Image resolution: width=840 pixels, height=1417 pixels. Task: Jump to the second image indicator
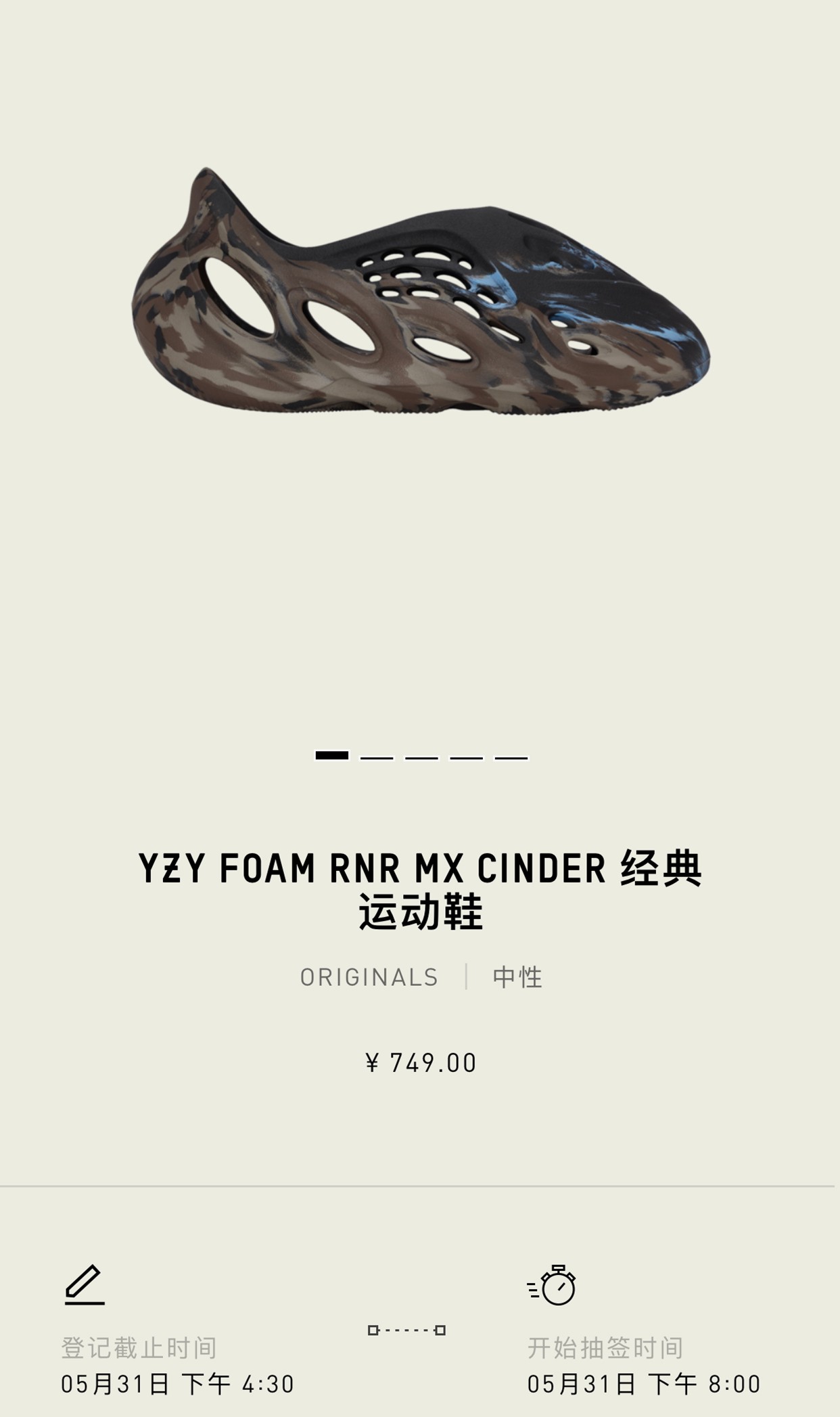pyautogui.click(x=377, y=757)
